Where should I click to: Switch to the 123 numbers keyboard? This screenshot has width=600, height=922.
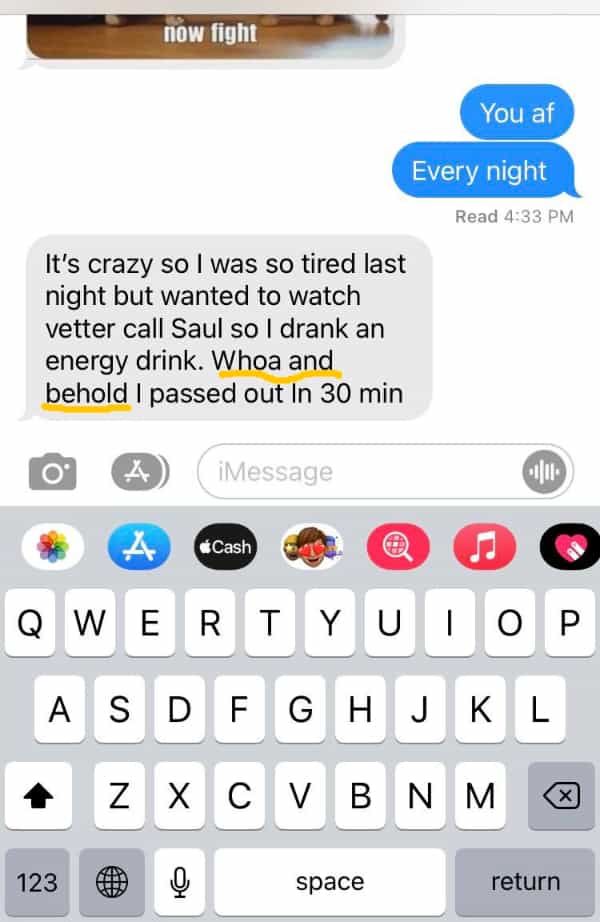(x=38, y=882)
